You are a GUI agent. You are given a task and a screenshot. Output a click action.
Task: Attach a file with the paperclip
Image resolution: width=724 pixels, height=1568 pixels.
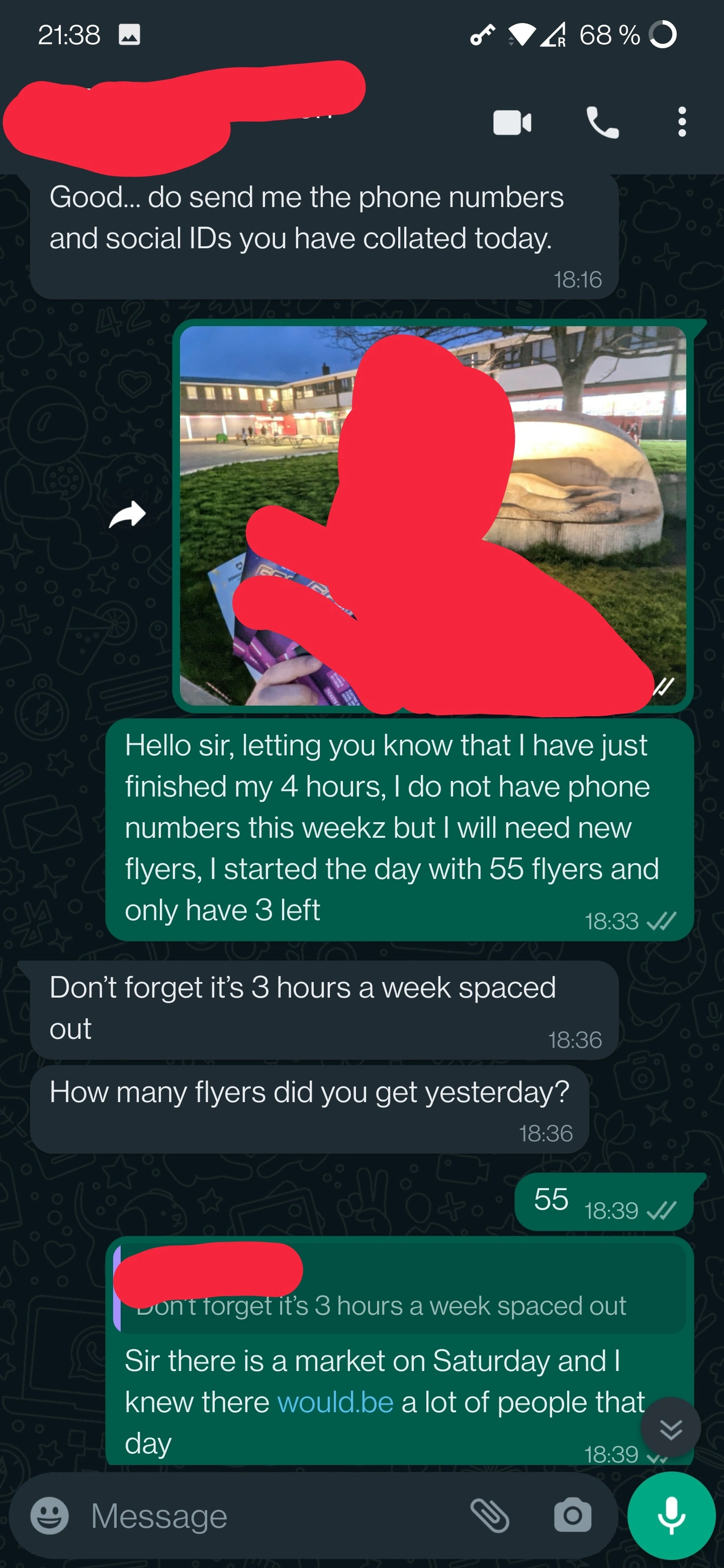[x=490, y=1515]
